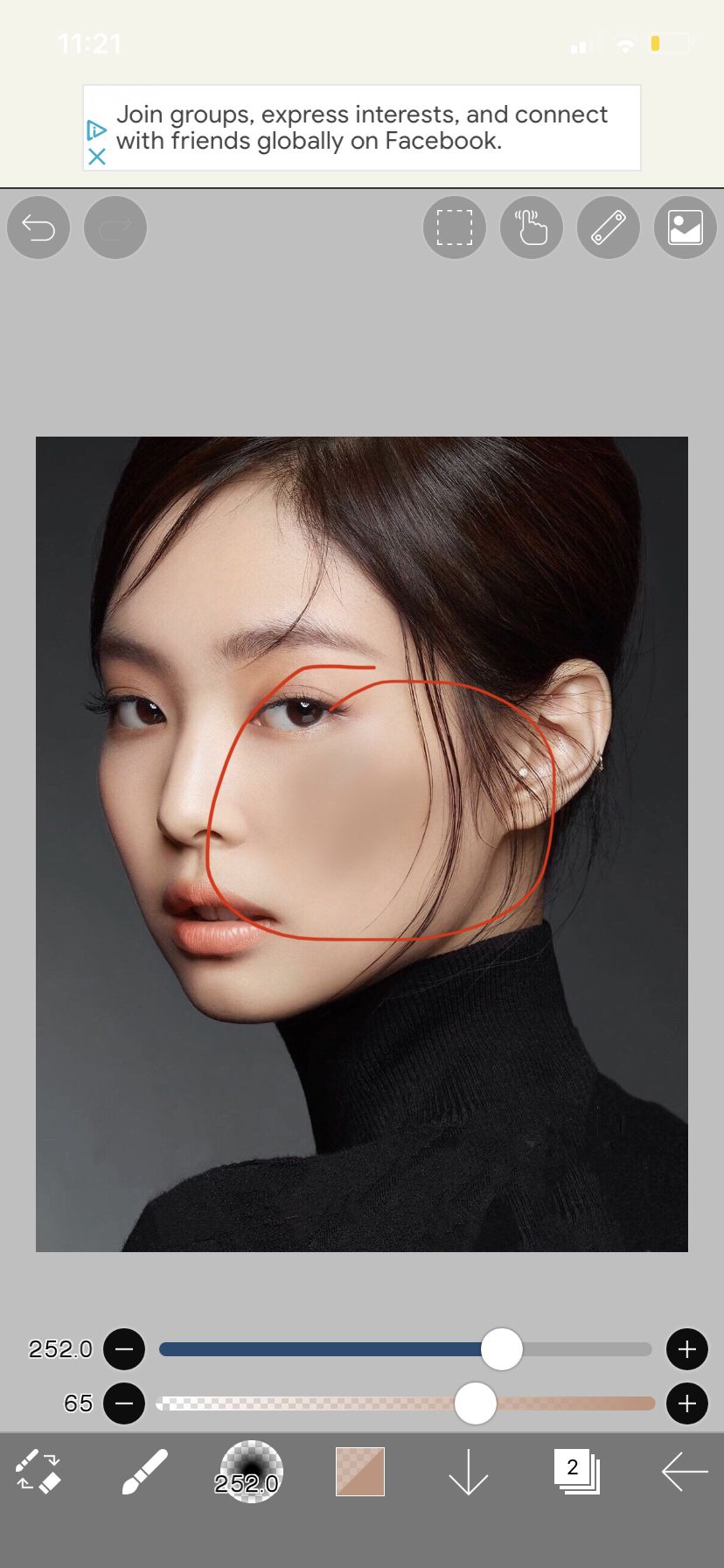The height and width of the screenshot is (1568, 724).
Task: Tap the down arrow to hide toolbar
Action: pos(468,1471)
